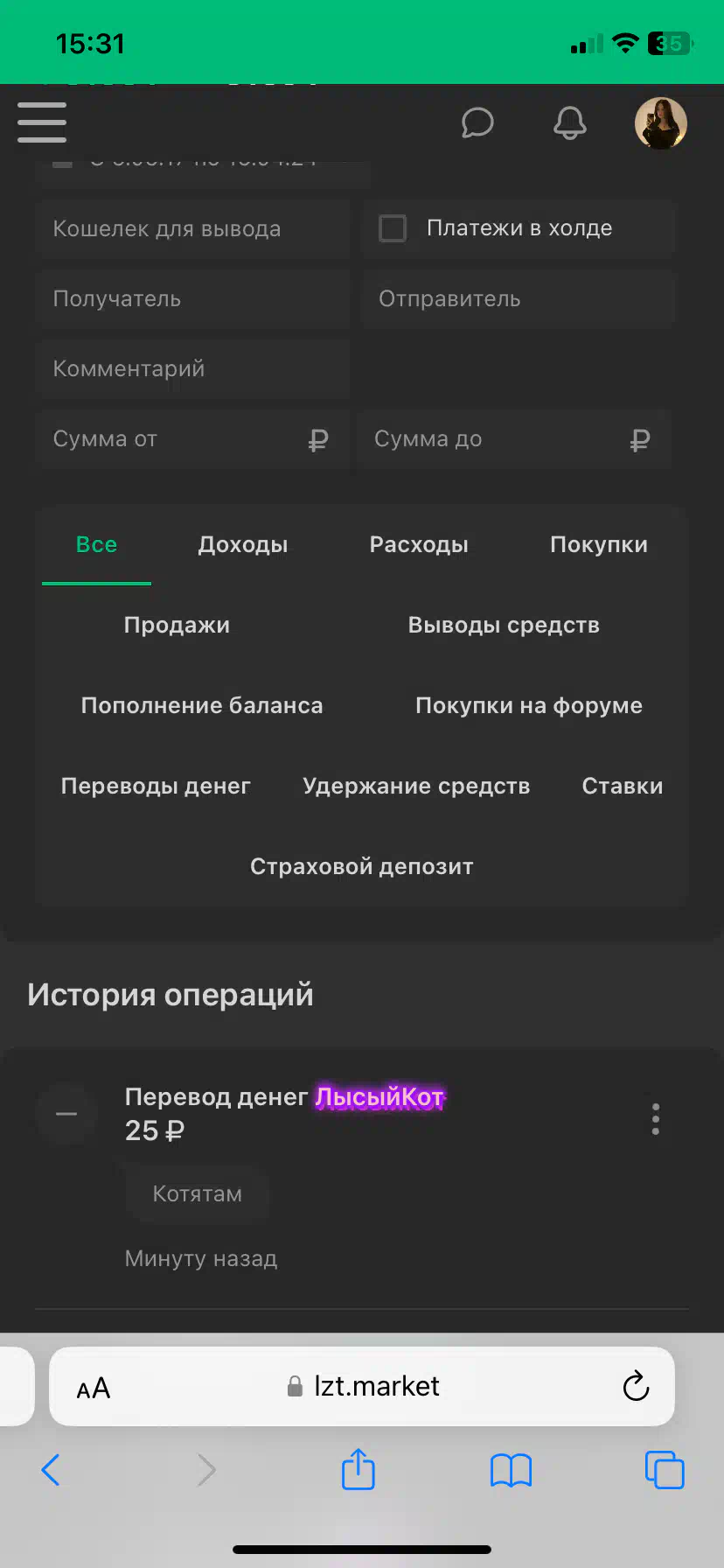
Task: Enter the Сумма от field
Action: tap(192, 438)
